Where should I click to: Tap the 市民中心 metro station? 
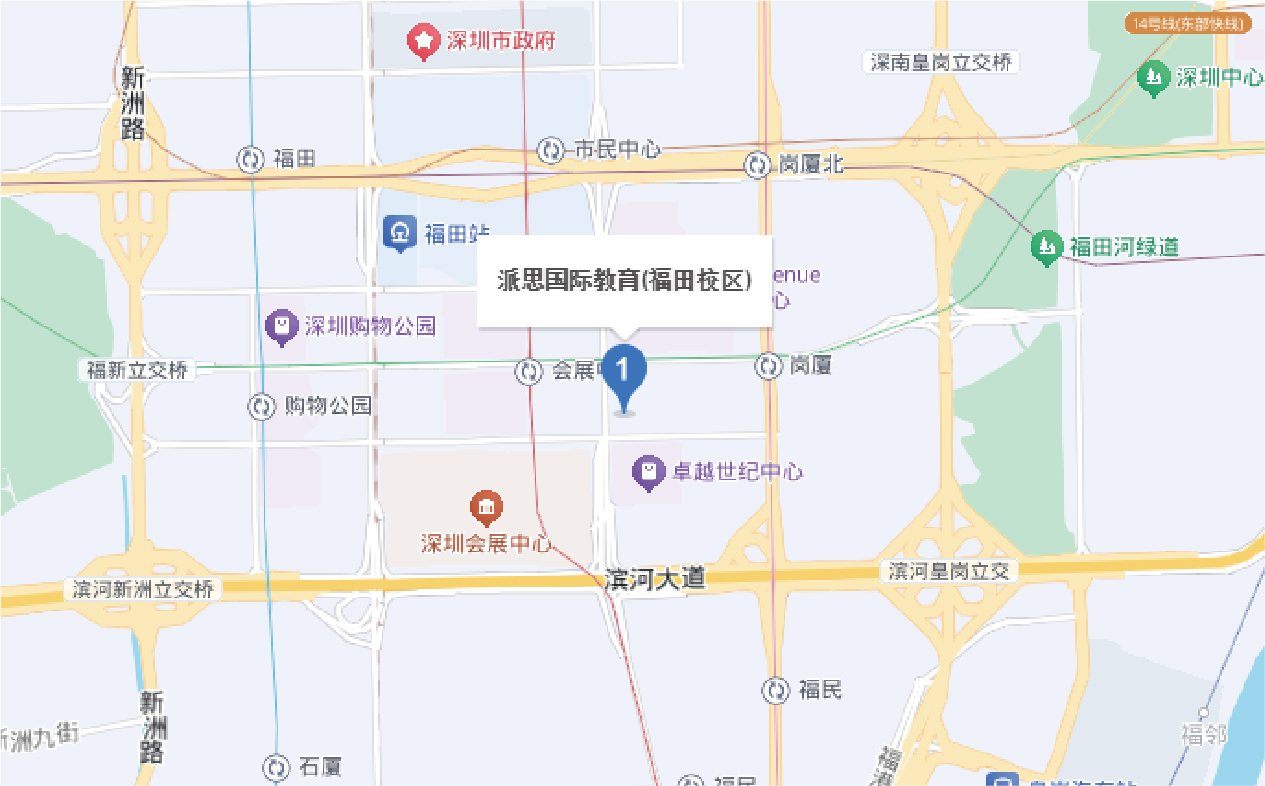(551, 151)
